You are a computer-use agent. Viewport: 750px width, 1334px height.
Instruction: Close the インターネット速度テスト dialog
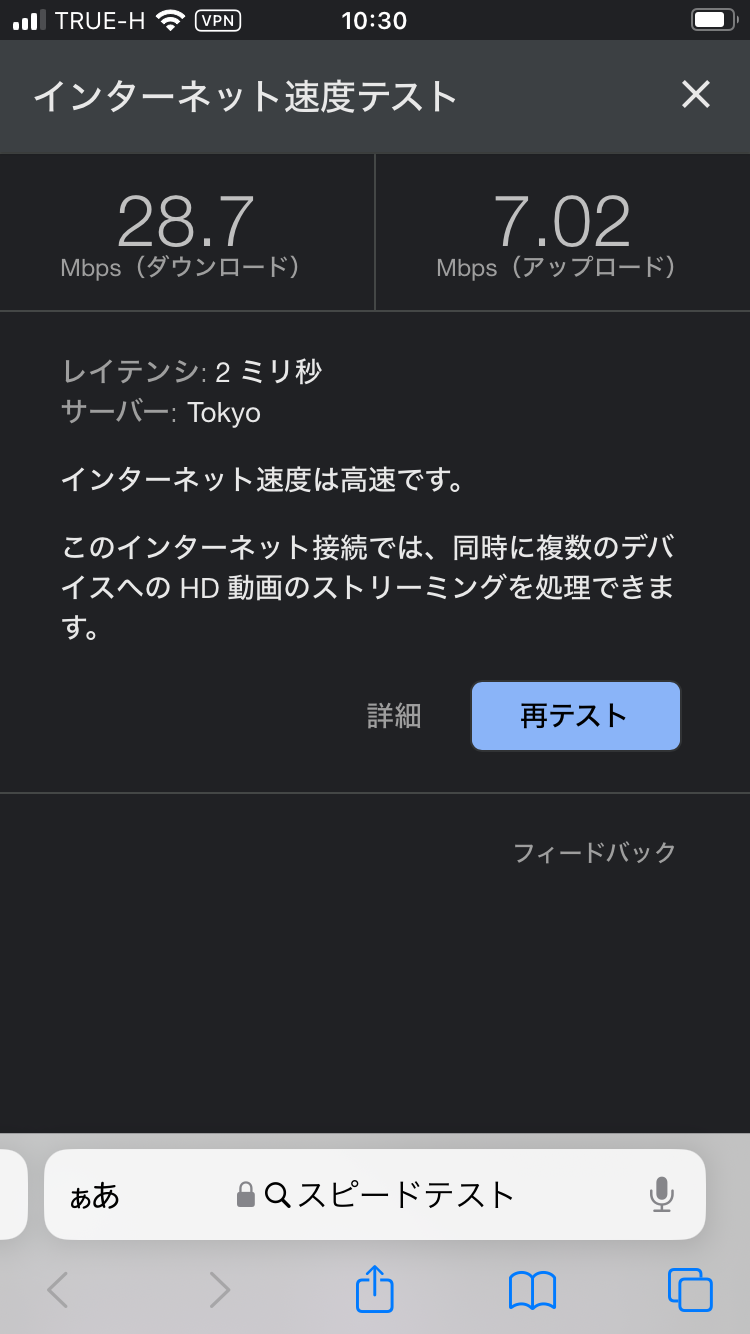click(695, 95)
